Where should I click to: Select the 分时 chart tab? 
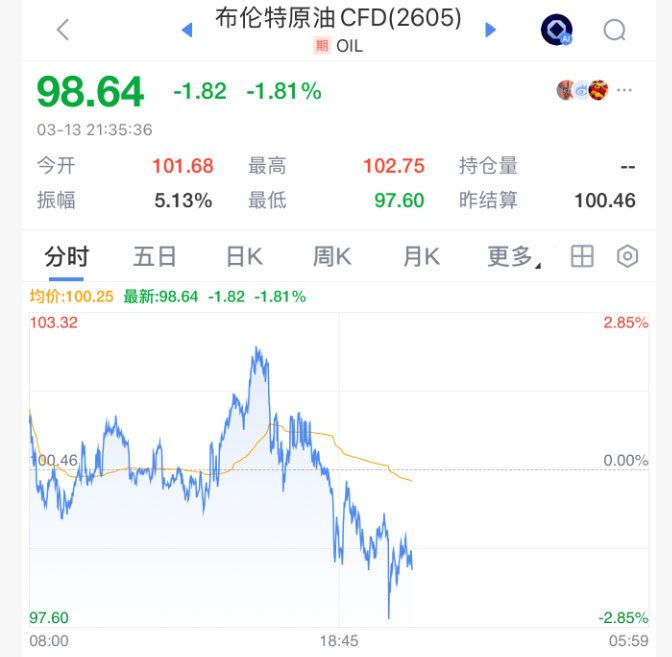[x=66, y=257]
